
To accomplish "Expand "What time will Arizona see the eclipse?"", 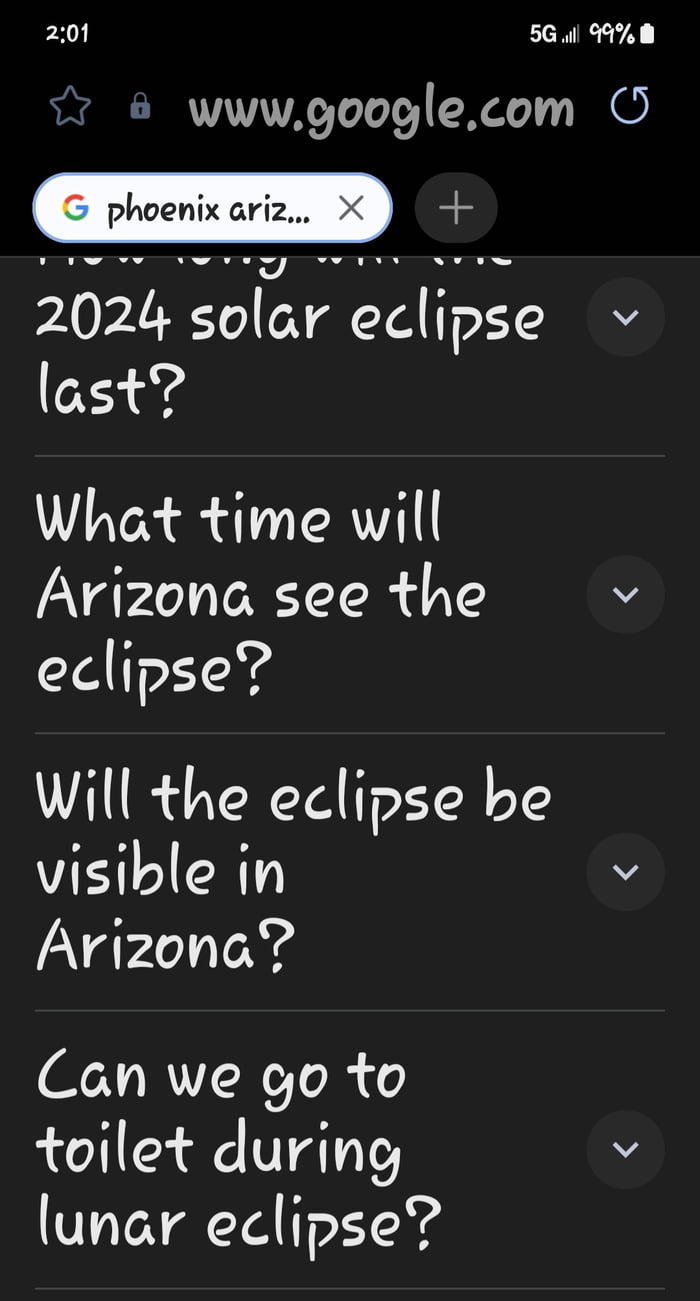I will (625, 595).
